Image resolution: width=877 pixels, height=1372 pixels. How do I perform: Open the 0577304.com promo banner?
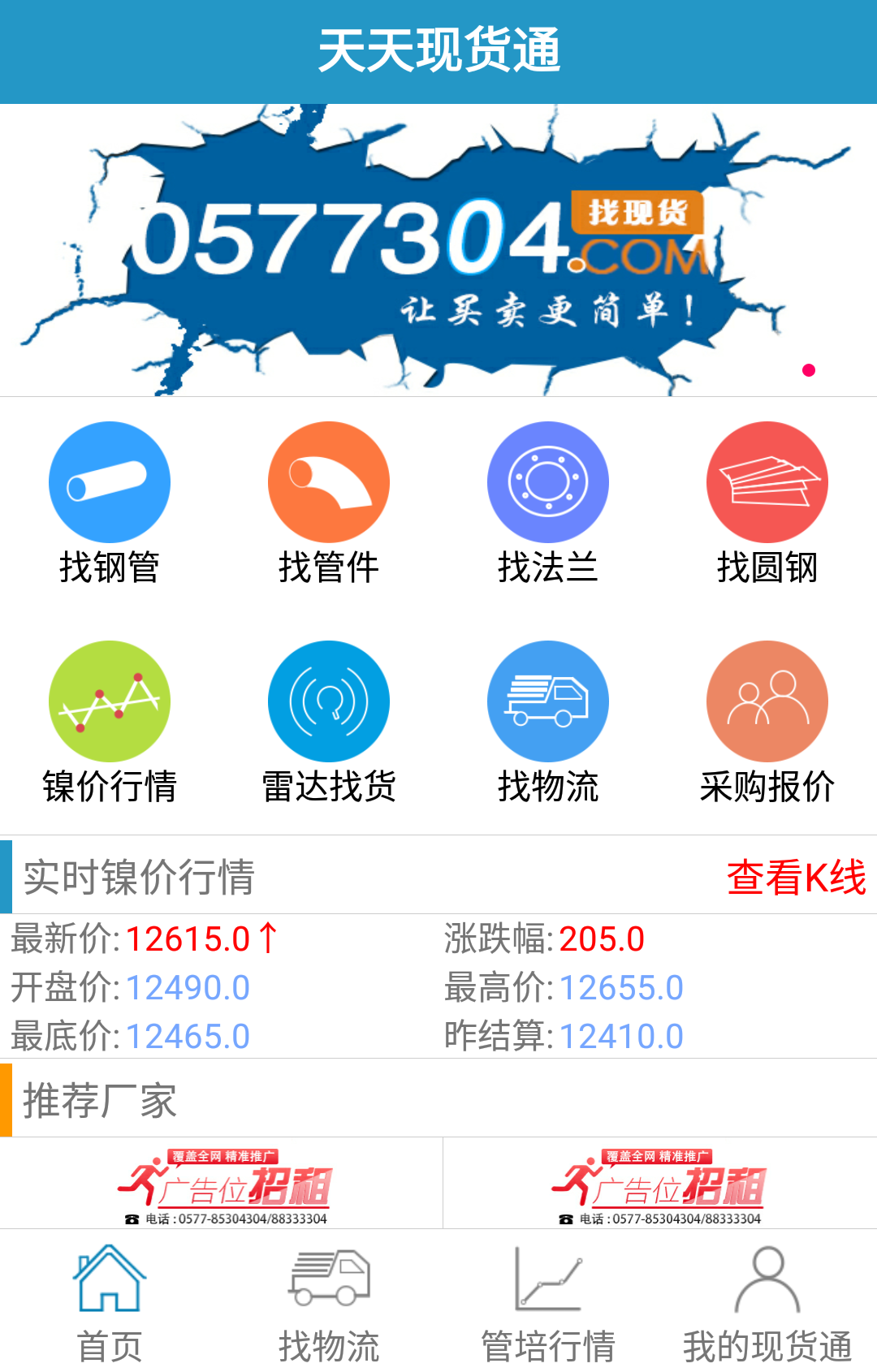coord(438,250)
